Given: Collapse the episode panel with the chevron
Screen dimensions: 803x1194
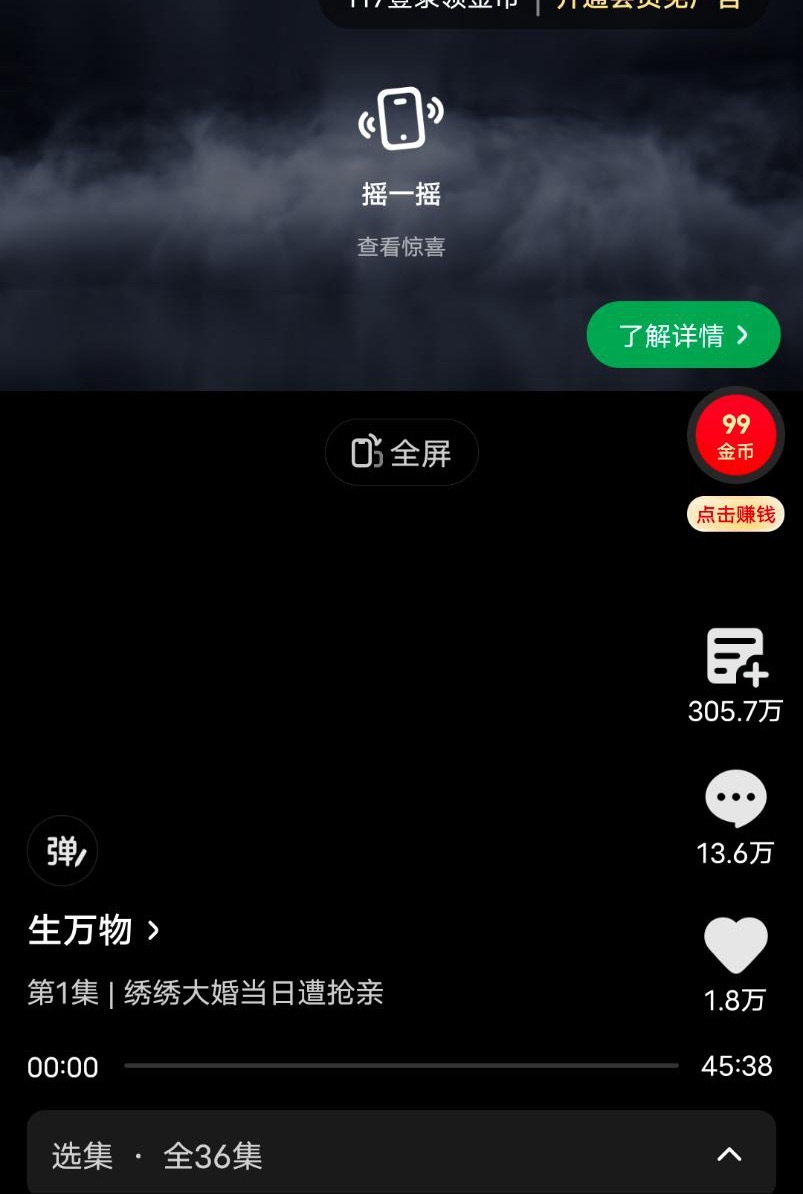Looking at the screenshot, I should click(x=728, y=1155).
